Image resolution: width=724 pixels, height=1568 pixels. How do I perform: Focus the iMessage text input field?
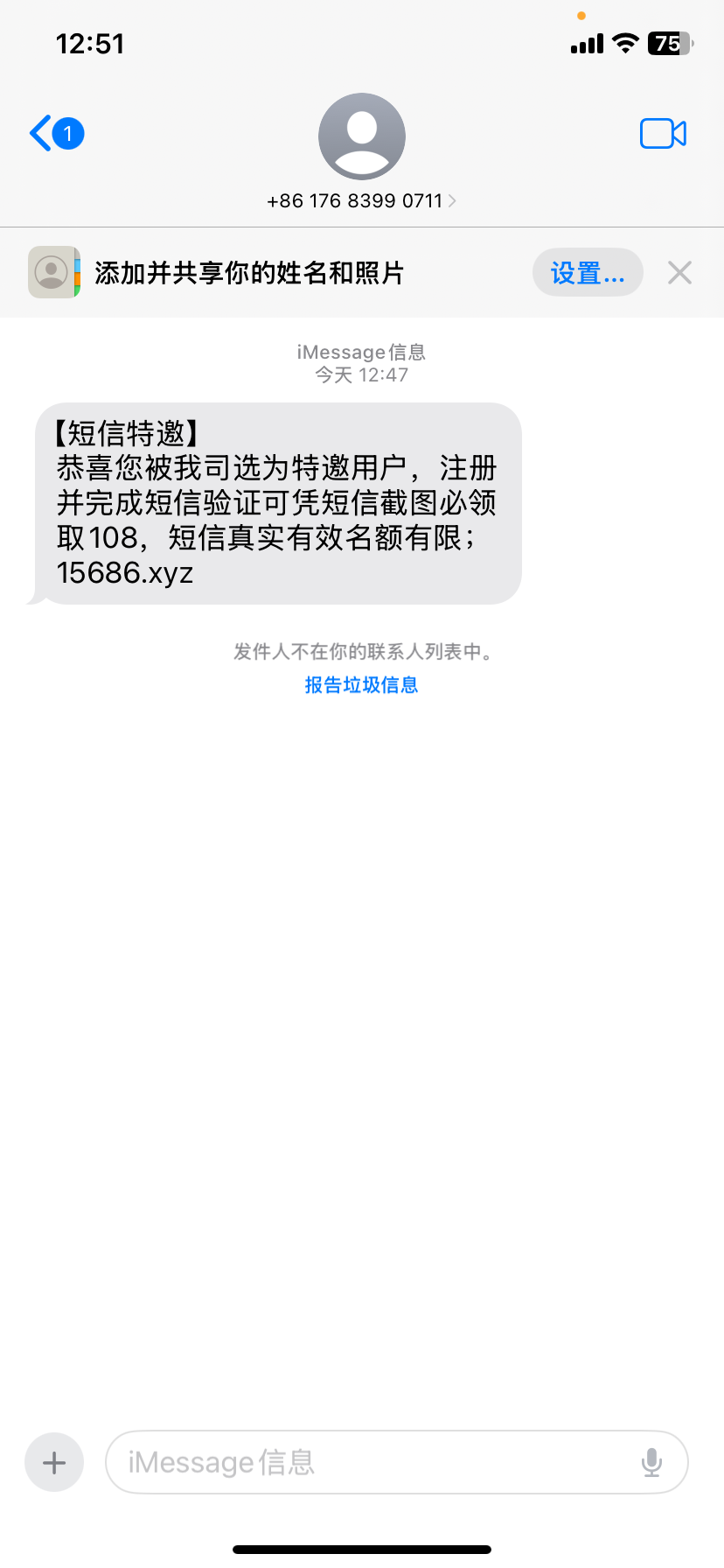(367, 1462)
